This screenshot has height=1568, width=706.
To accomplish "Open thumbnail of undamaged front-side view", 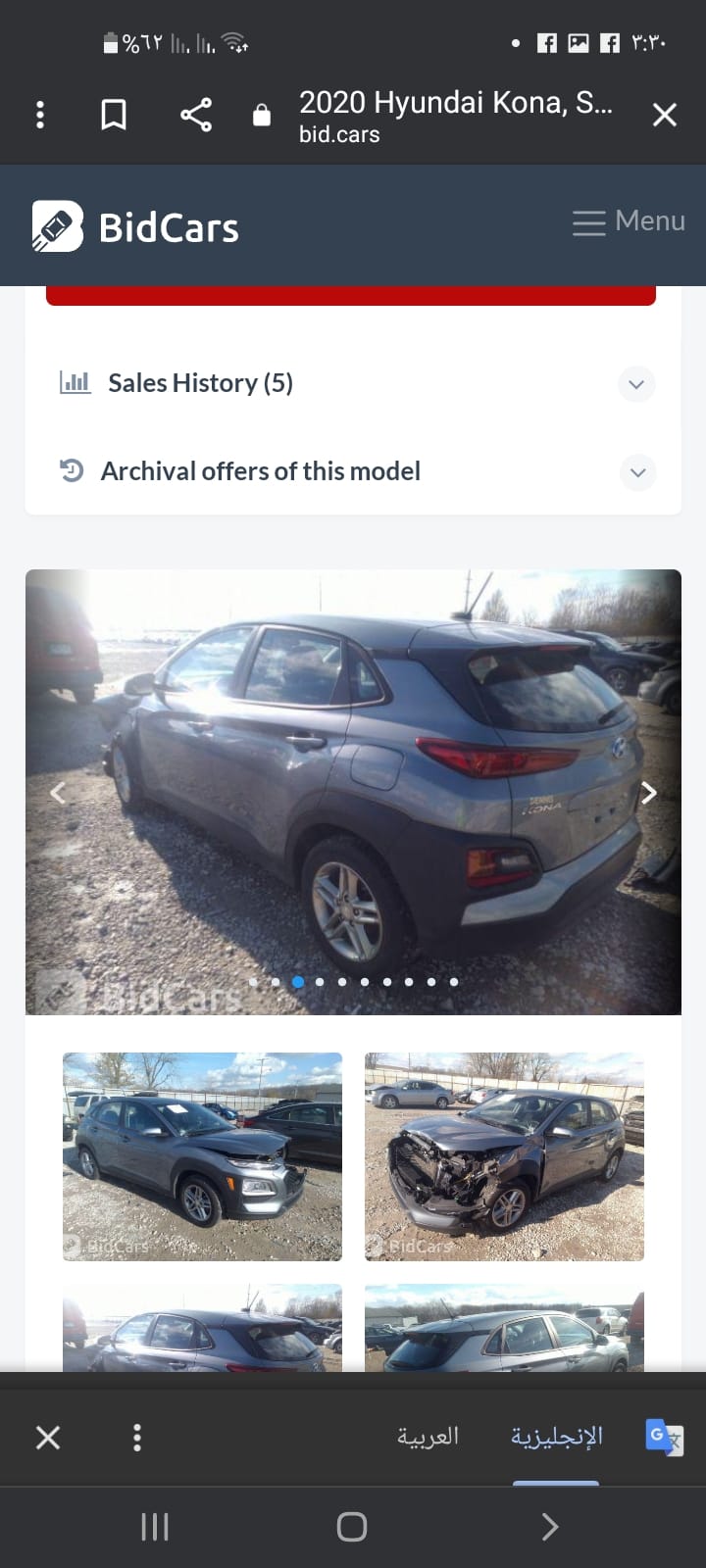I will click(x=202, y=1156).
